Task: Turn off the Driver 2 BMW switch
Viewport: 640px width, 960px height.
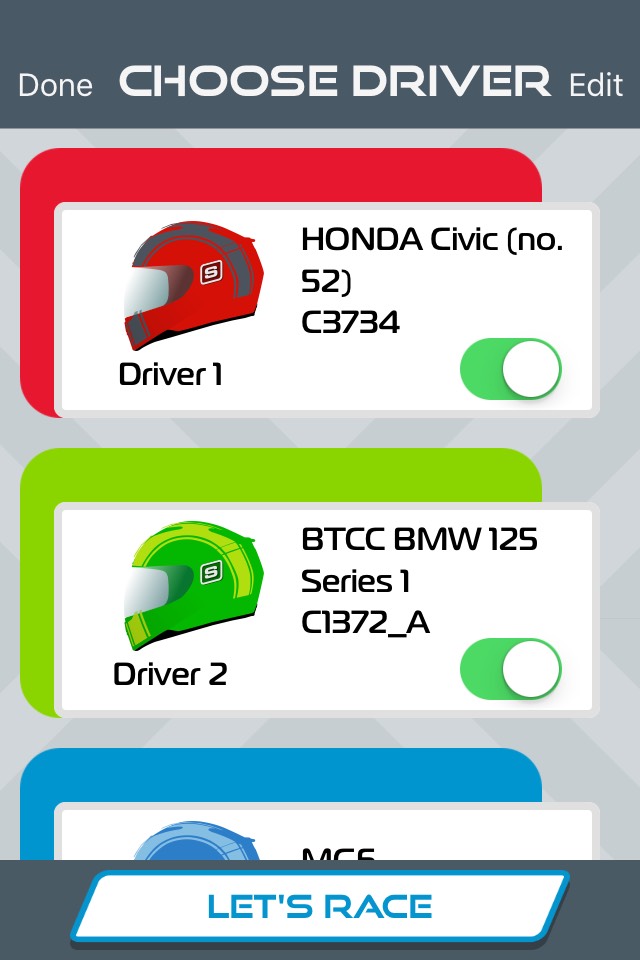Action: 511,669
